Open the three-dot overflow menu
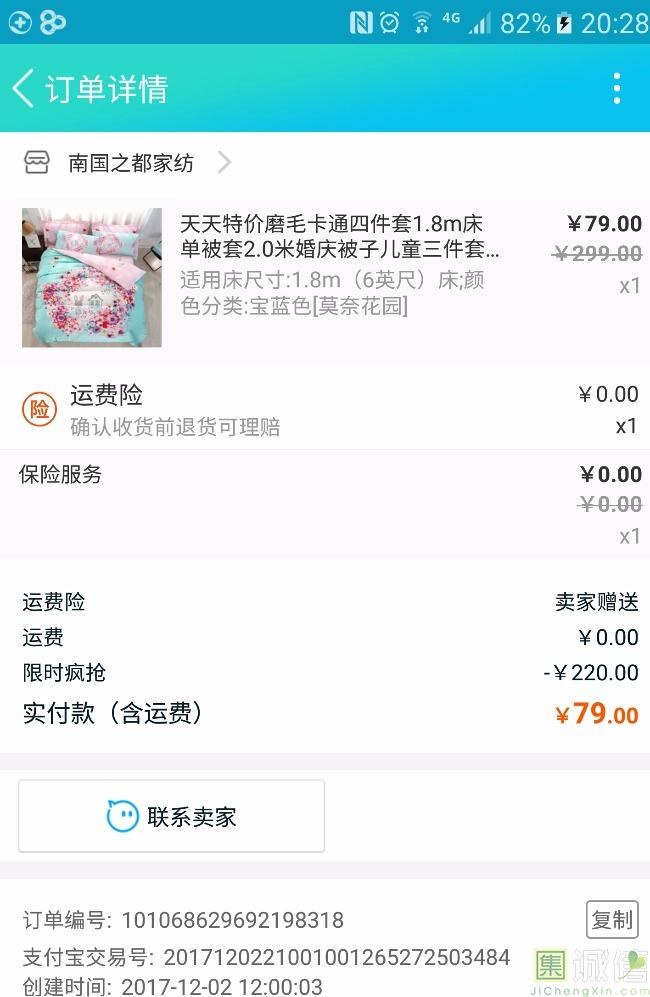Screen dimensions: 650x997 [x=616, y=89]
